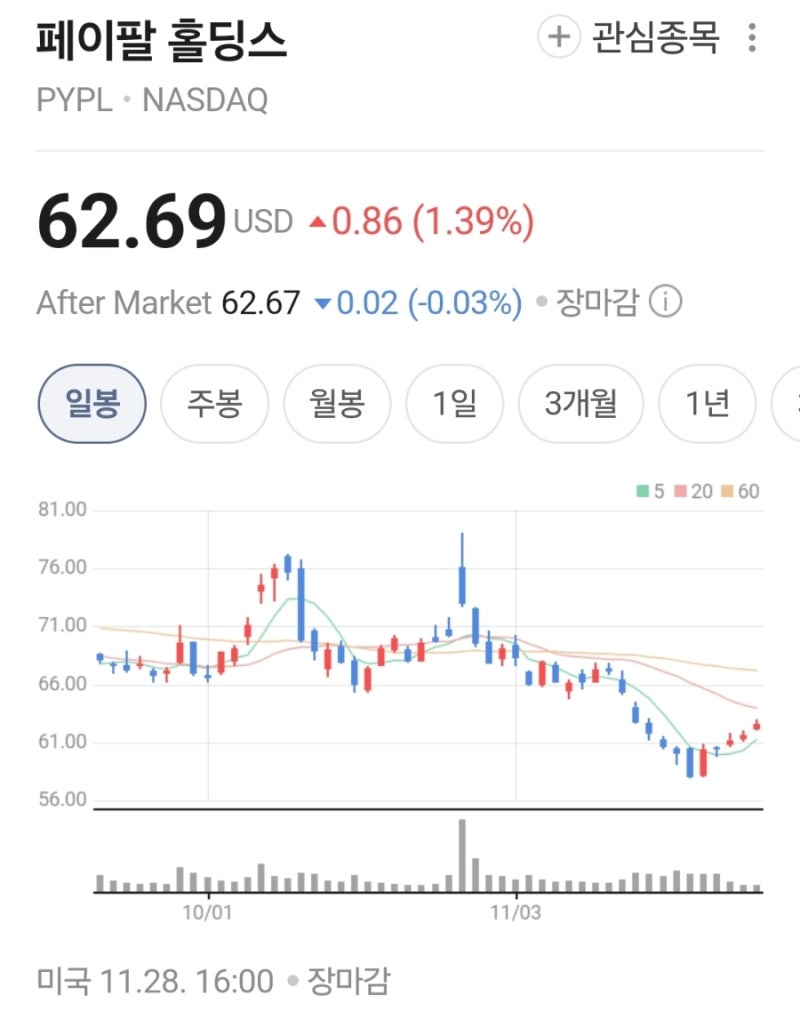Select the active 일봉 tab
This screenshot has width=800, height=1012.
click(92, 403)
